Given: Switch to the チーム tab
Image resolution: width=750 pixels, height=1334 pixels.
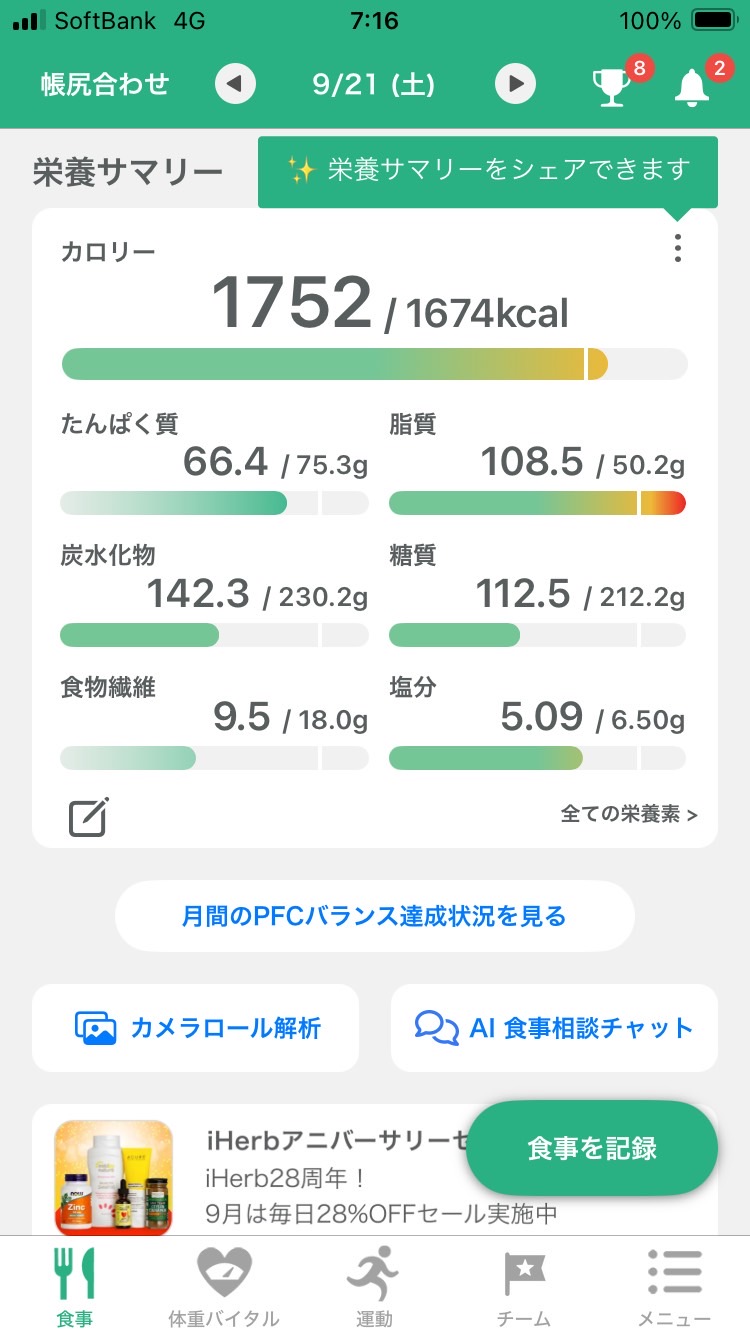Looking at the screenshot, I should point(524,1286).
